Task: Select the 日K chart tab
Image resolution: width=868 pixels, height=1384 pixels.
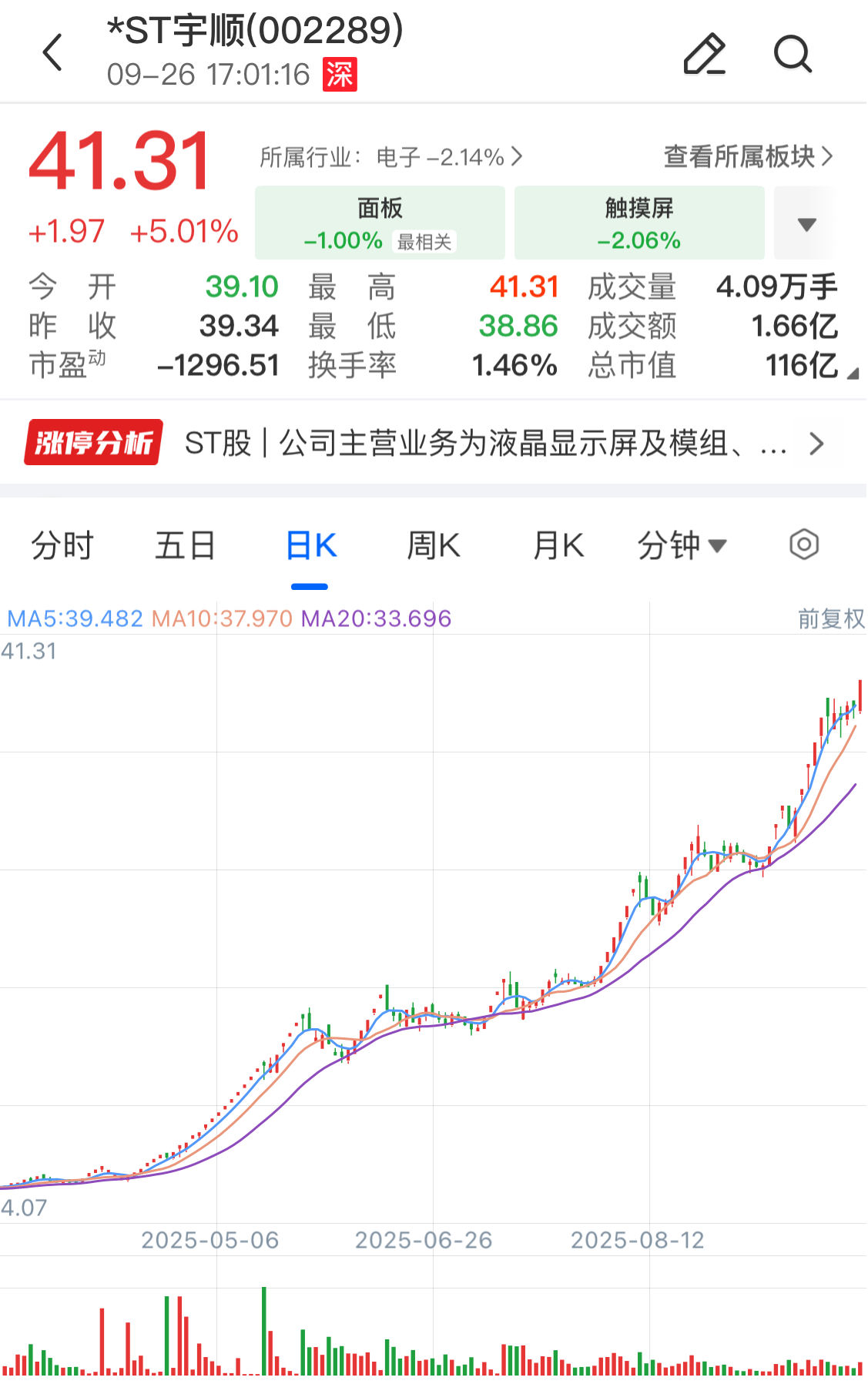Action: click(310, 545)
